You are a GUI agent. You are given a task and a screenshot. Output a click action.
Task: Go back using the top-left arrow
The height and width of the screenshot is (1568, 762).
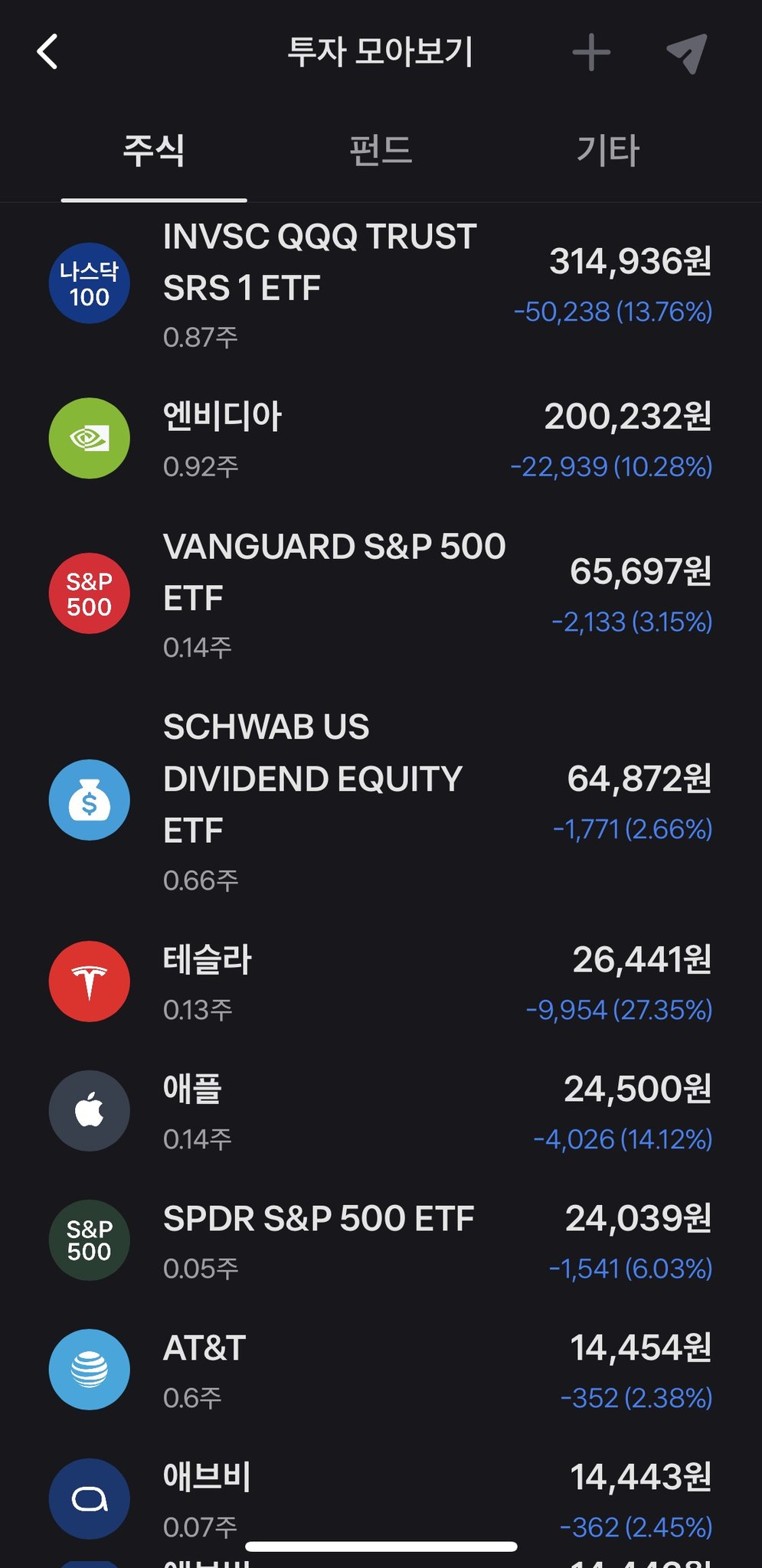pos(47,52)
